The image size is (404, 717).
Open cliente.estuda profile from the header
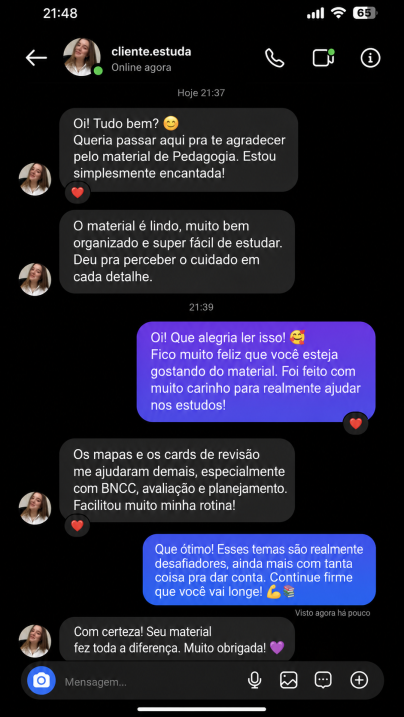click(x=151, y=52)
